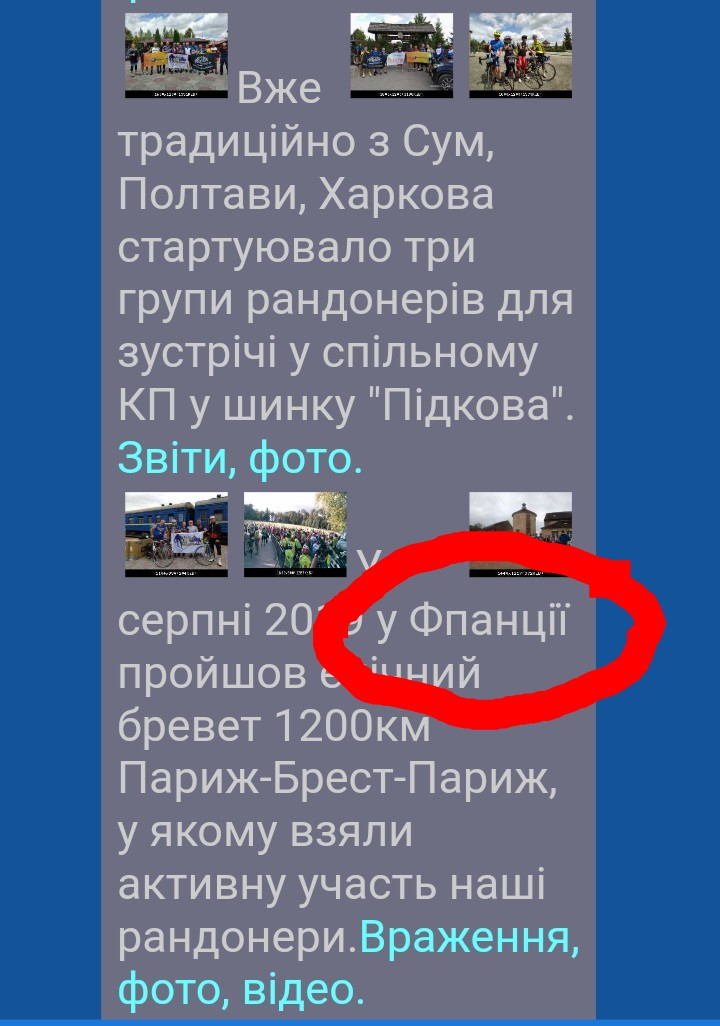View the photo of the brick tower building

click(x=520, y=534)
